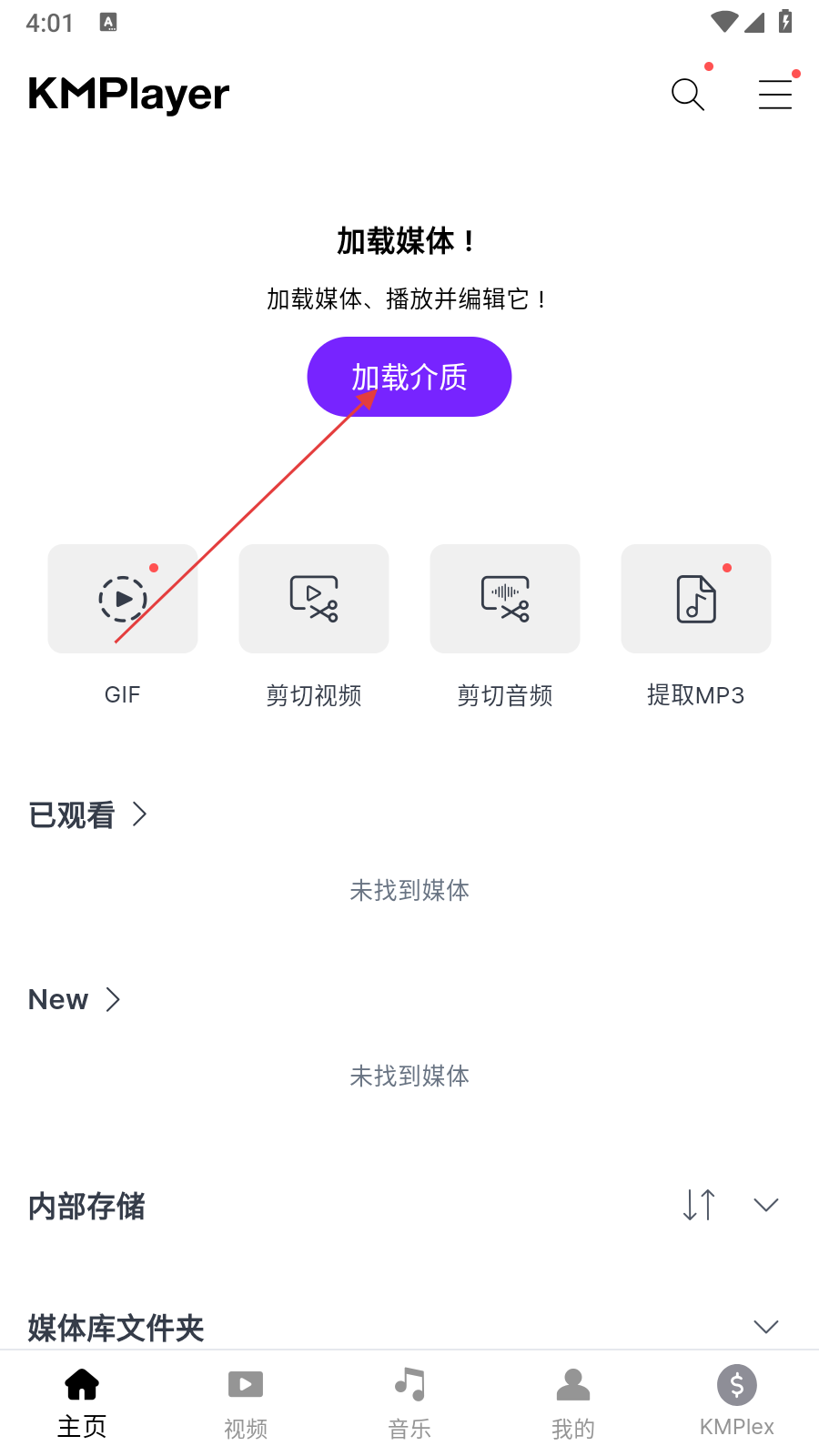The height and width of the screenshot is (1456, 819).
Task: Go to the KMPlex tab
Action: [737, 1403]
